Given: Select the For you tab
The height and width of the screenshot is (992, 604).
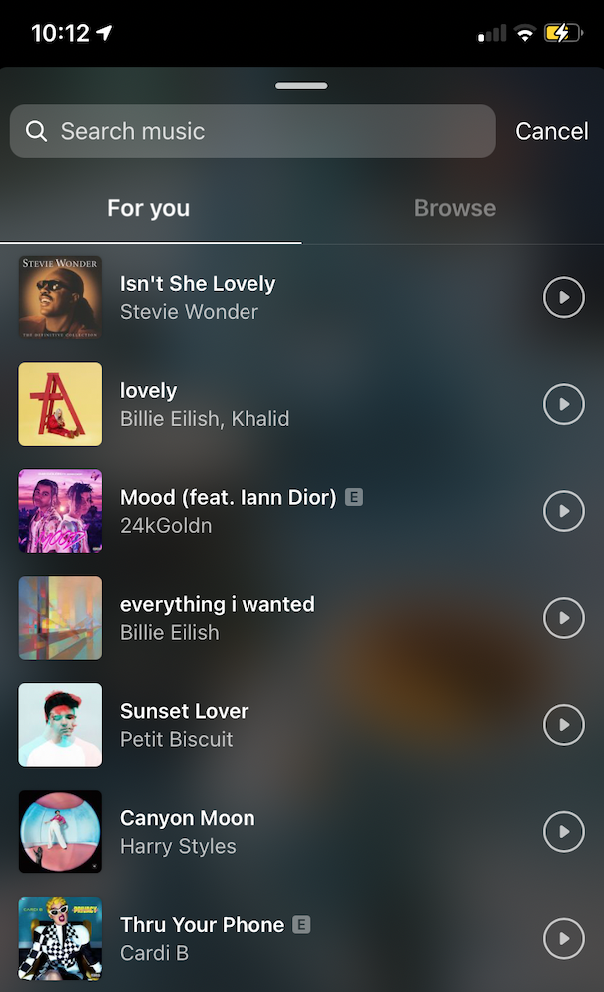Looking at the screenshot, I should tap(149, 208).
